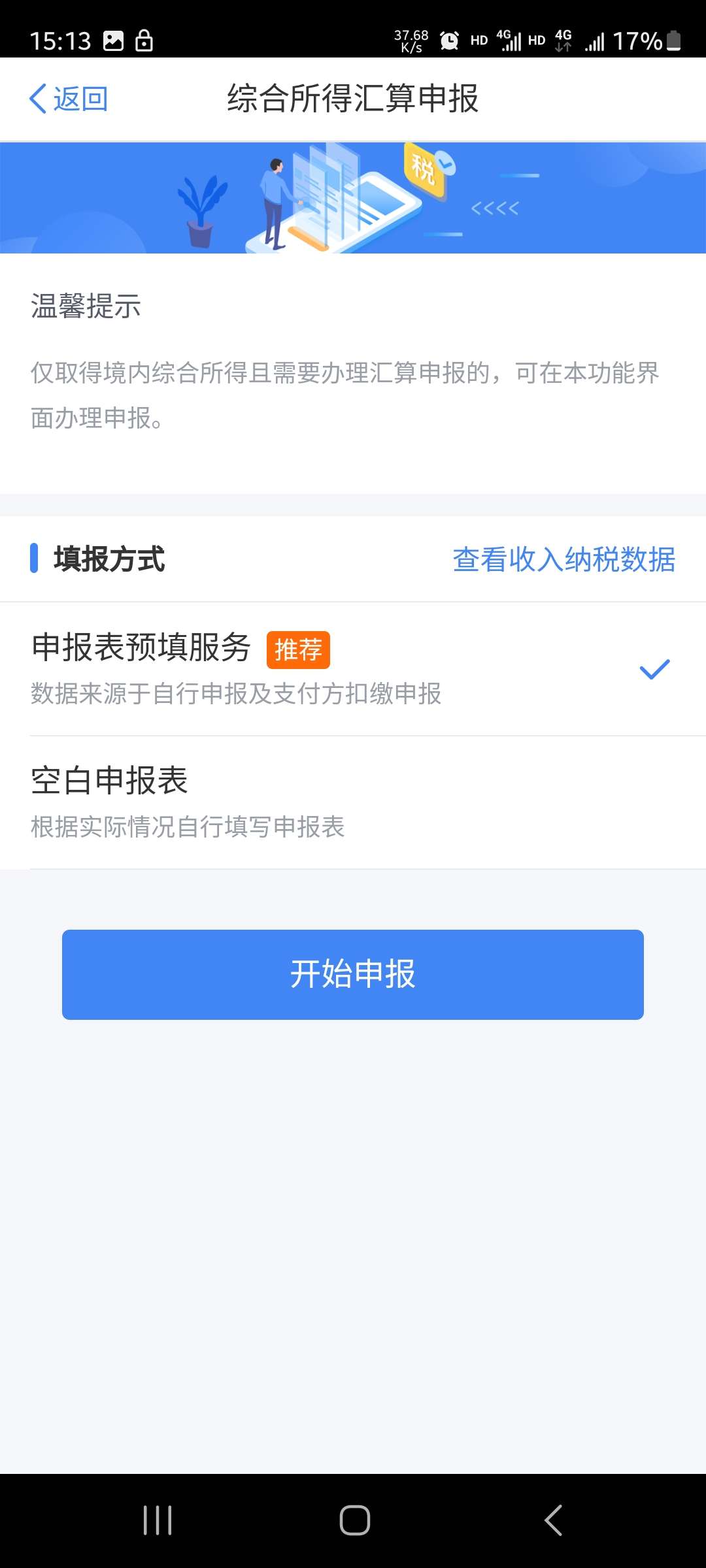The width and height of the screenshot is (706, 1568).
Task: Select the 申报表预填服务 filing option
Action: [353, 669]
